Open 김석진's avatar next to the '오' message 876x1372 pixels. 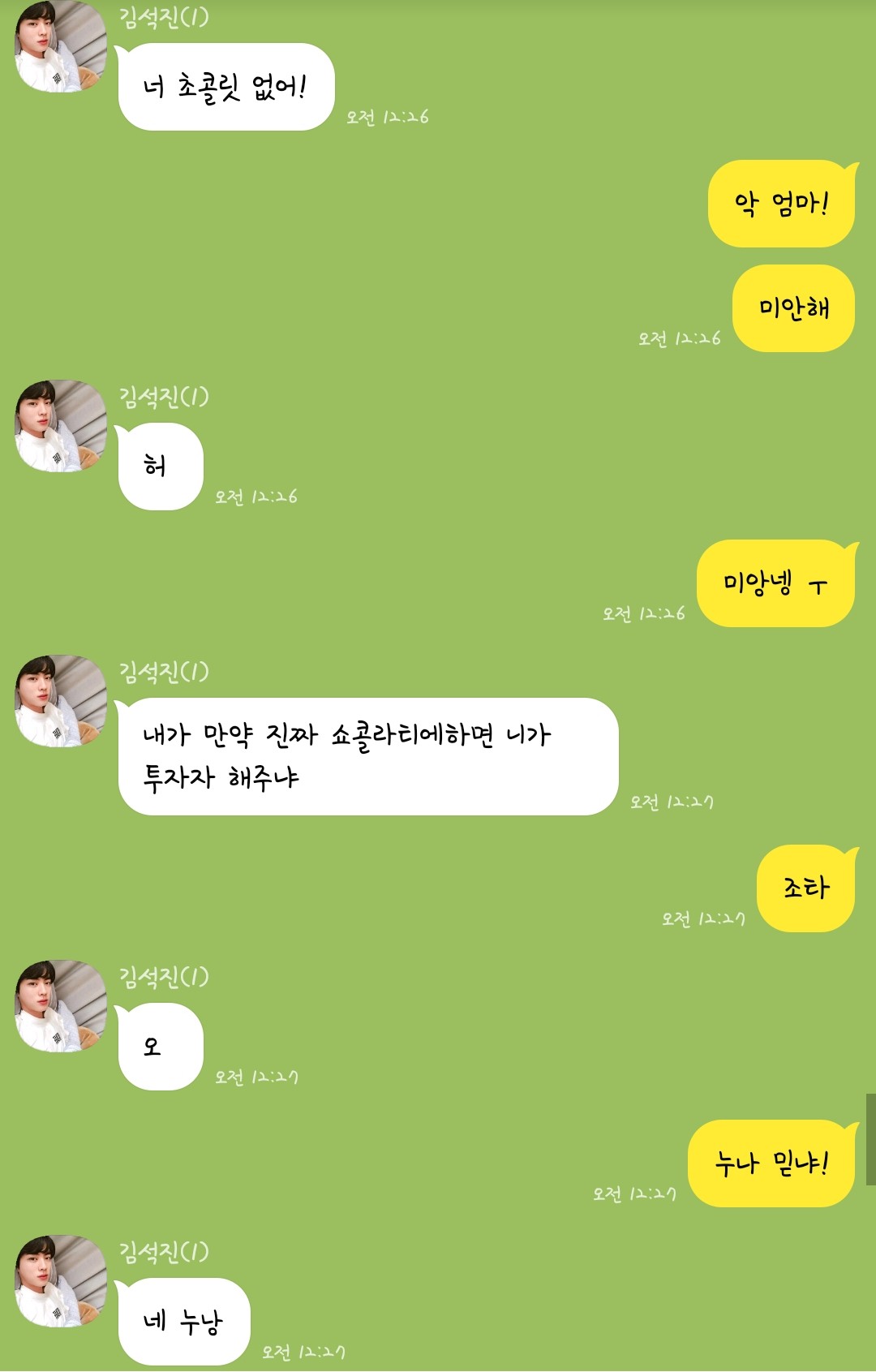click(x=61, y=1006)
